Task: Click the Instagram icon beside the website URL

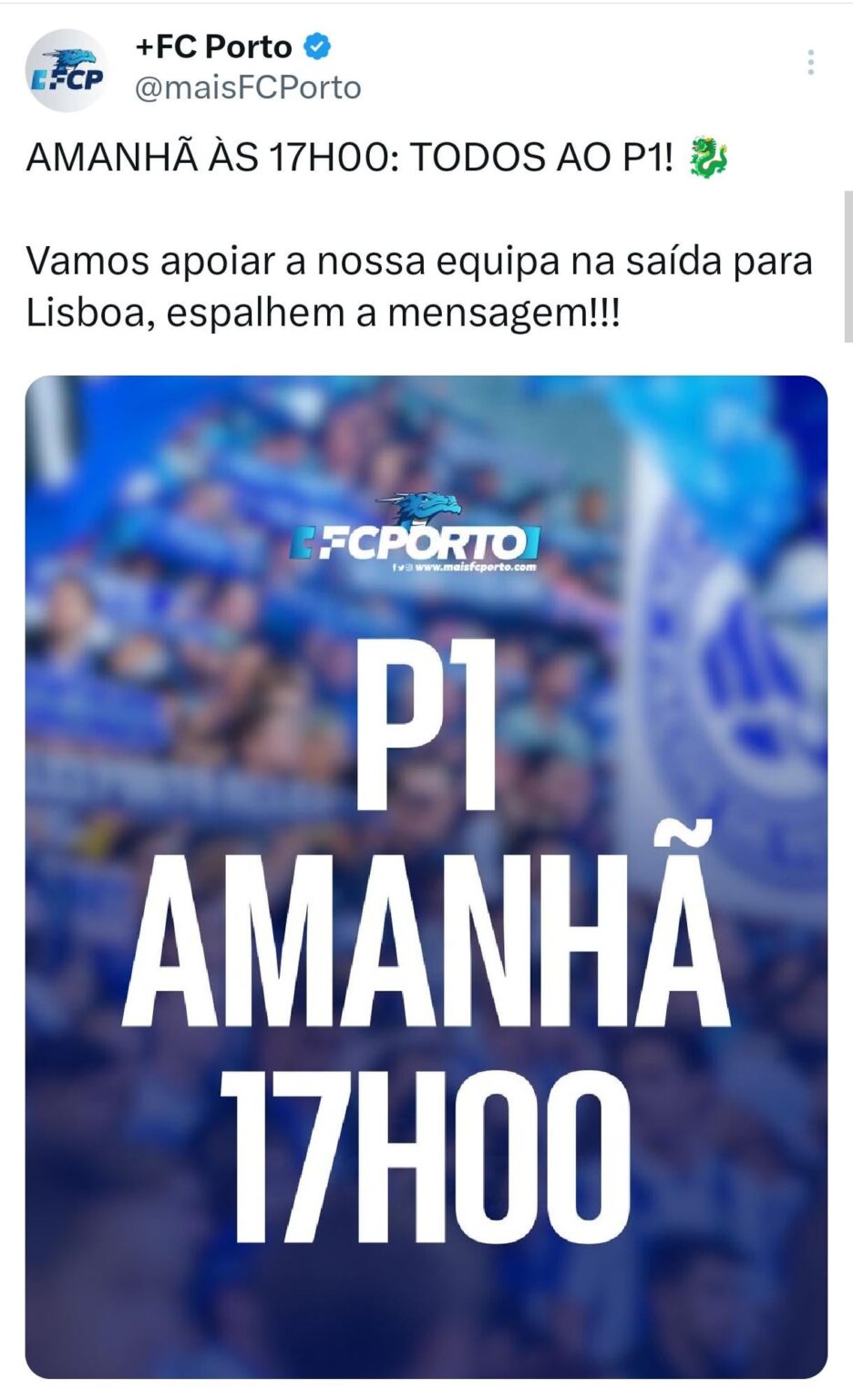Action: coord(408,567)
